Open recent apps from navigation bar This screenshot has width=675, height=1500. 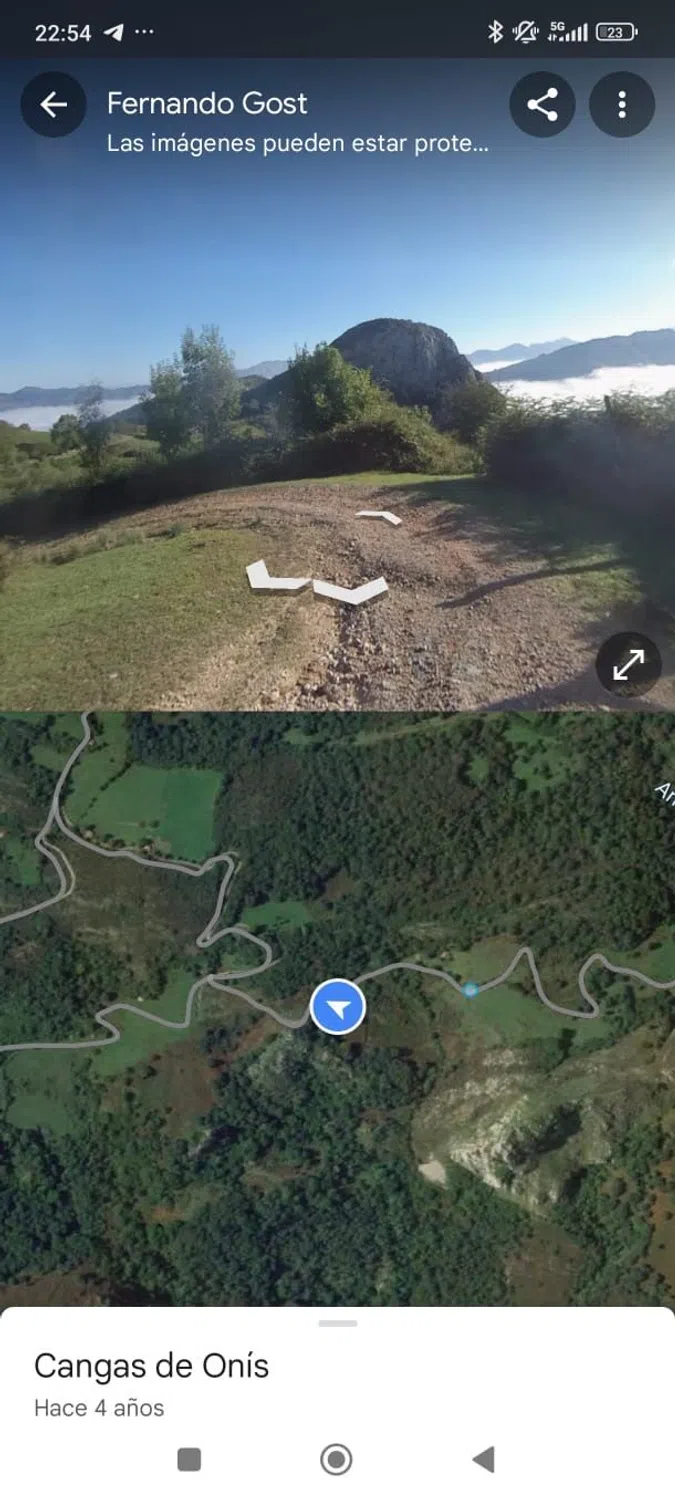(189, 1460)
